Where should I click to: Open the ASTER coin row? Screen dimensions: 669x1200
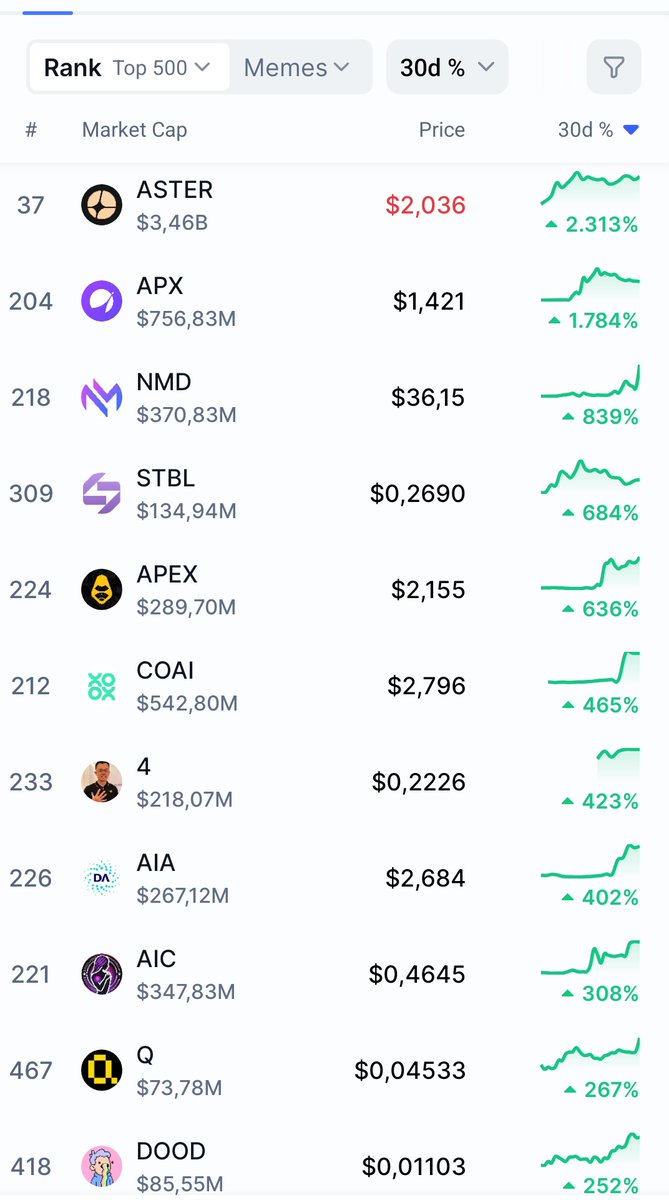175,205
